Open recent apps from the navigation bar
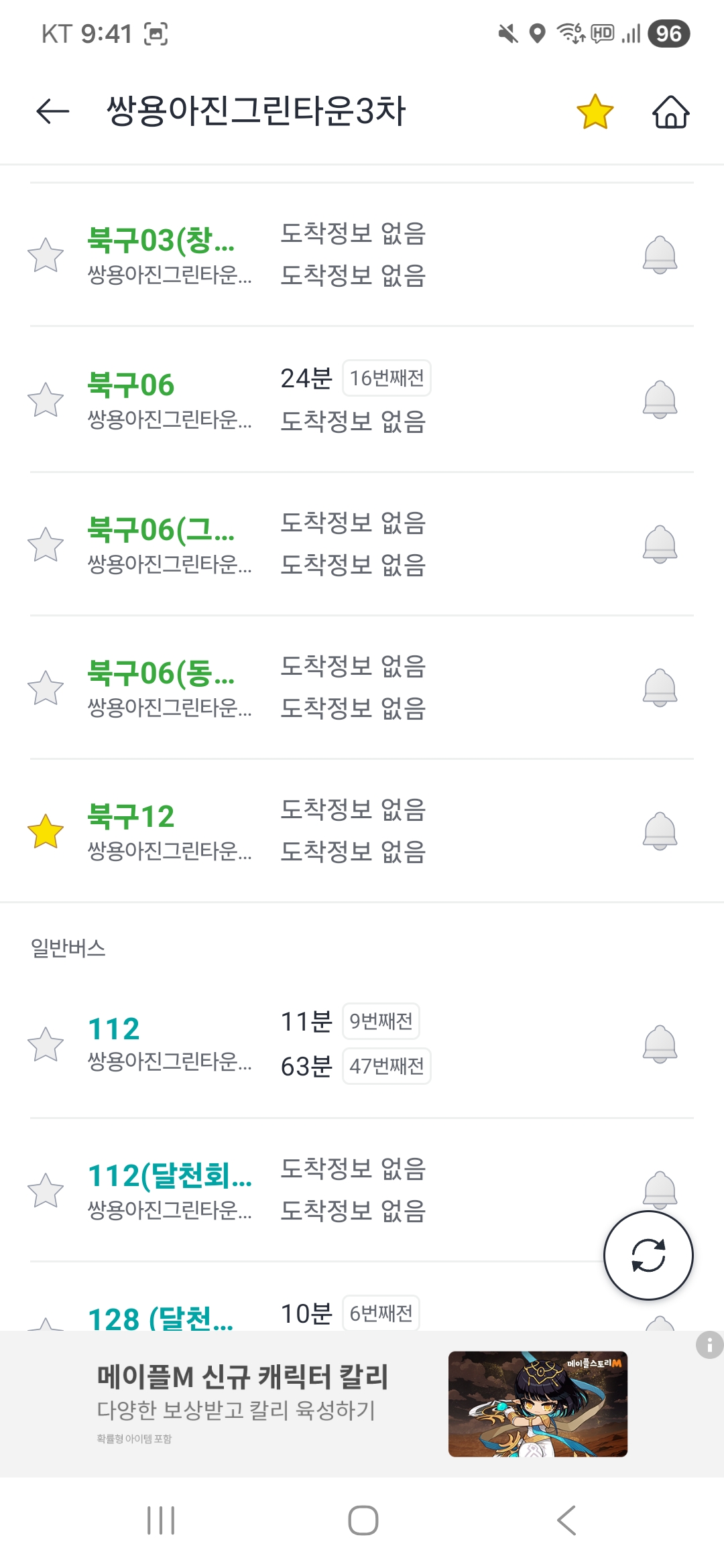This screenshot has height=1568, width=724. (x=161, y=1520)
